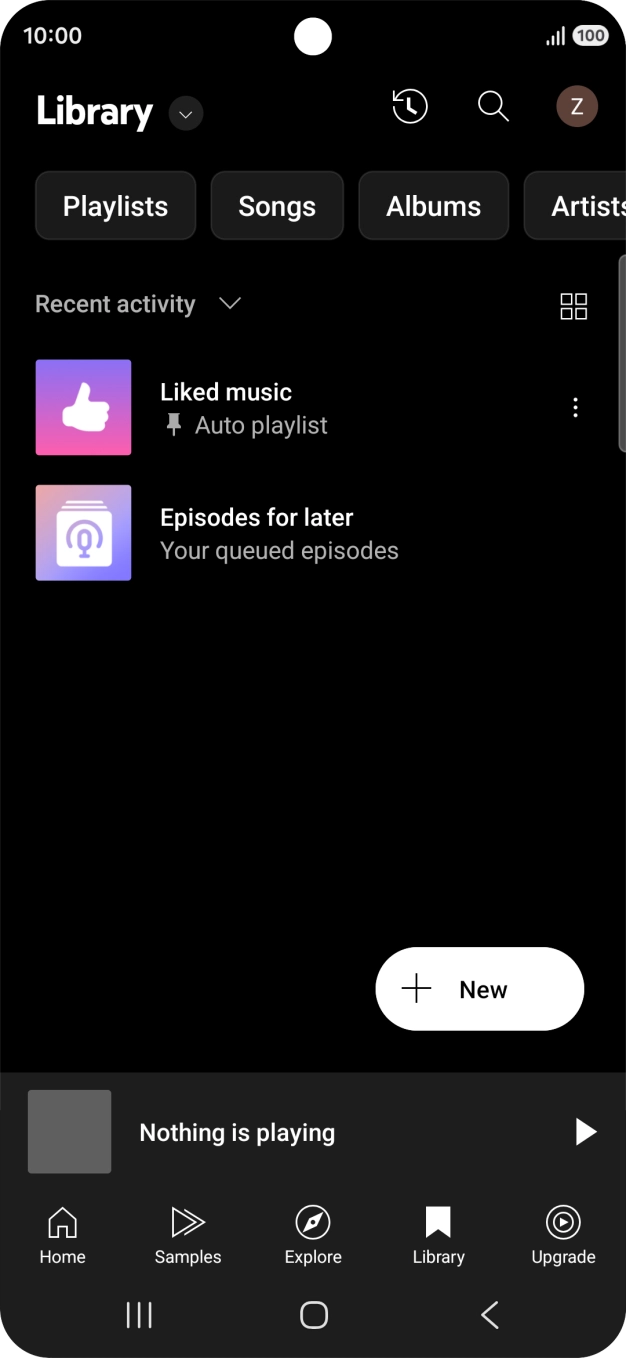Go to the Home tab

point(62,1234)
